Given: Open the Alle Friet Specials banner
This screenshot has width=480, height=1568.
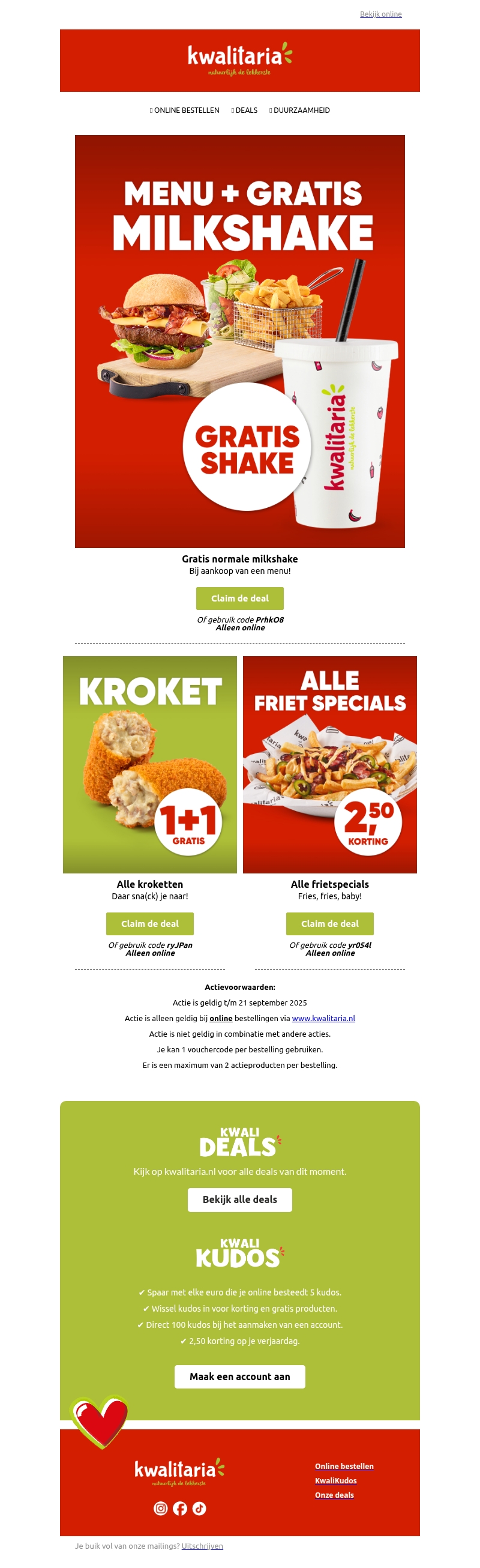Looking at the screenshot, I should point(330,764).
